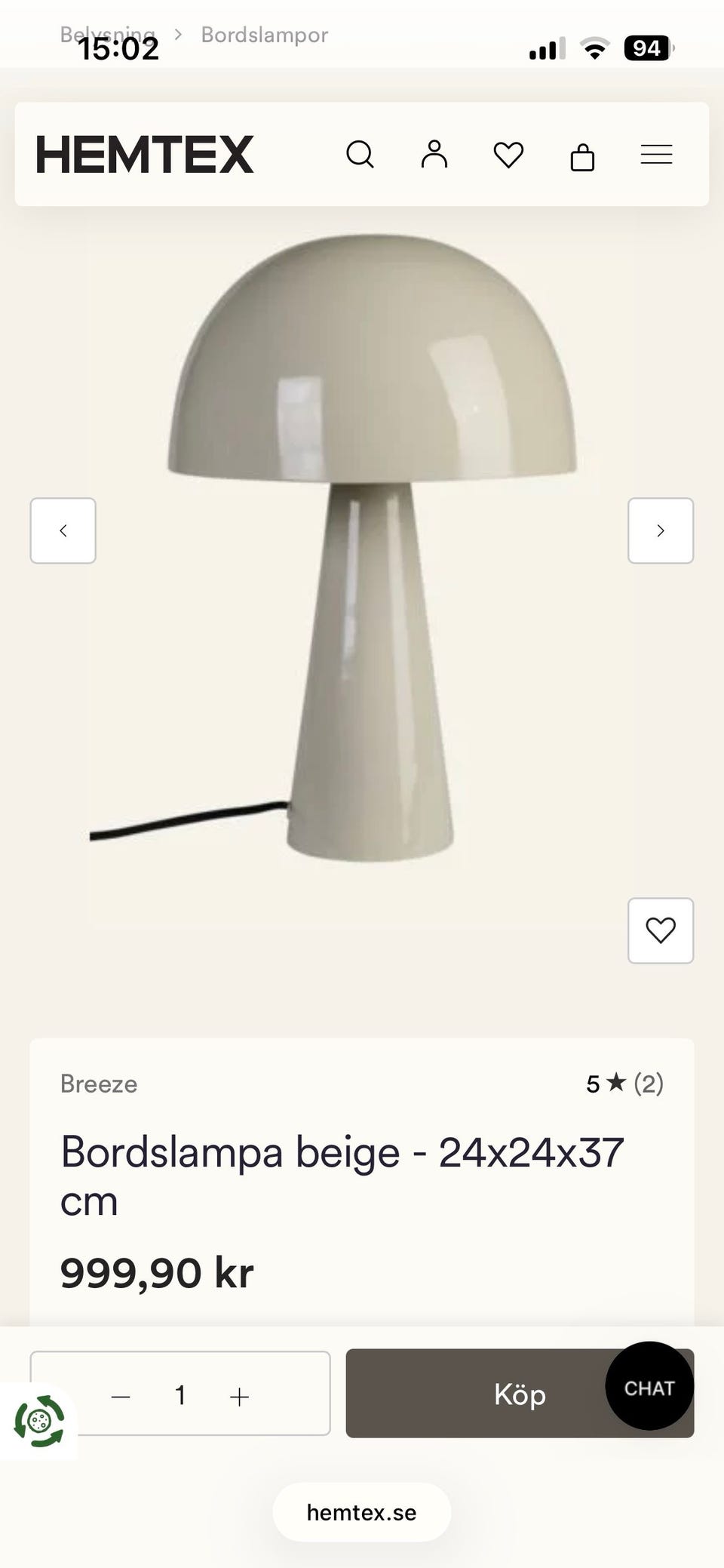Image resolution: width=724 pixels, height=1568 pixels.
Task: Go to the Hemtex home page
Action: coord(145,155)
